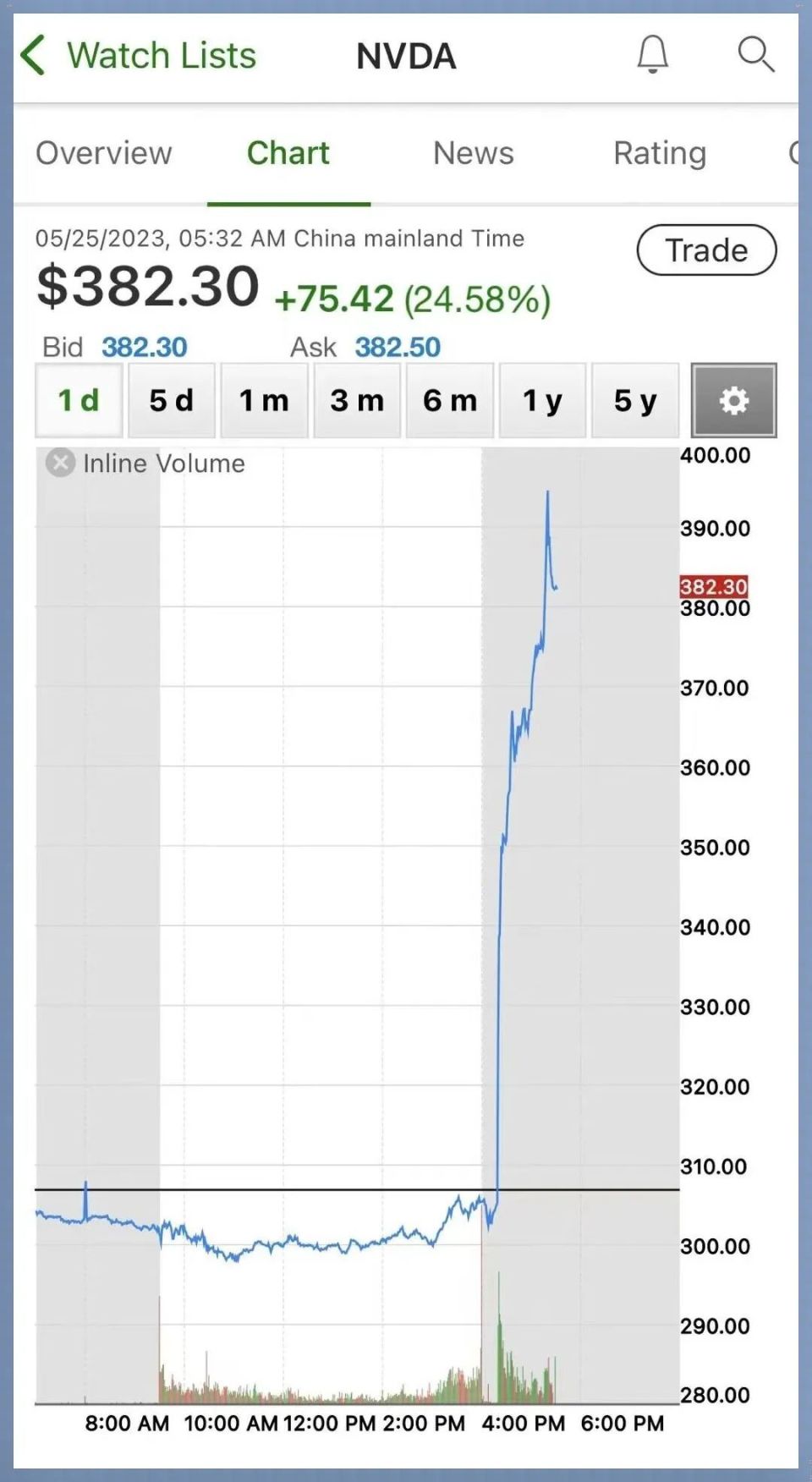Select the 5 y chart range
Image resolution: width=812 pixels, height=1482 pixels.
[635, 400]
